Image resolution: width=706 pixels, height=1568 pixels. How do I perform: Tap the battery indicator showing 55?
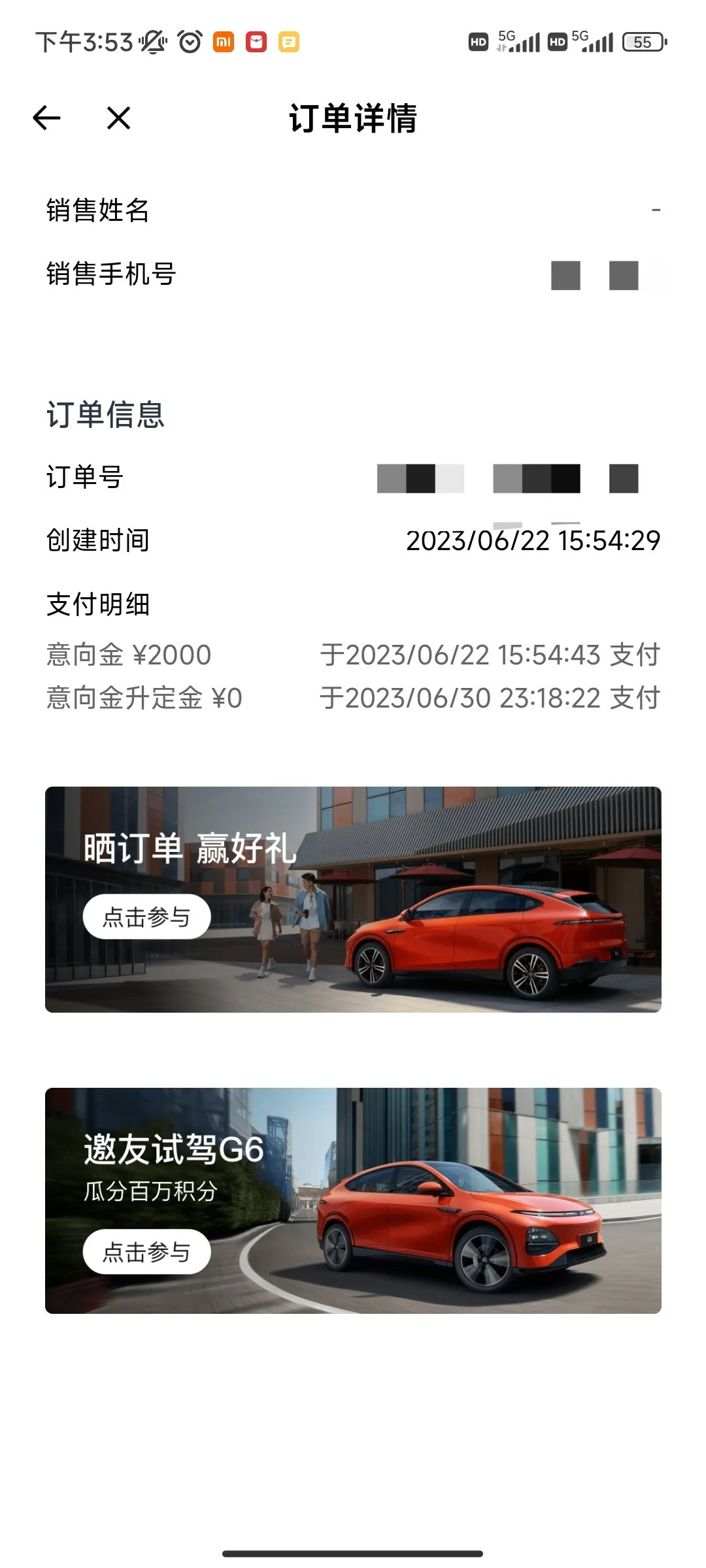point(642,41)
